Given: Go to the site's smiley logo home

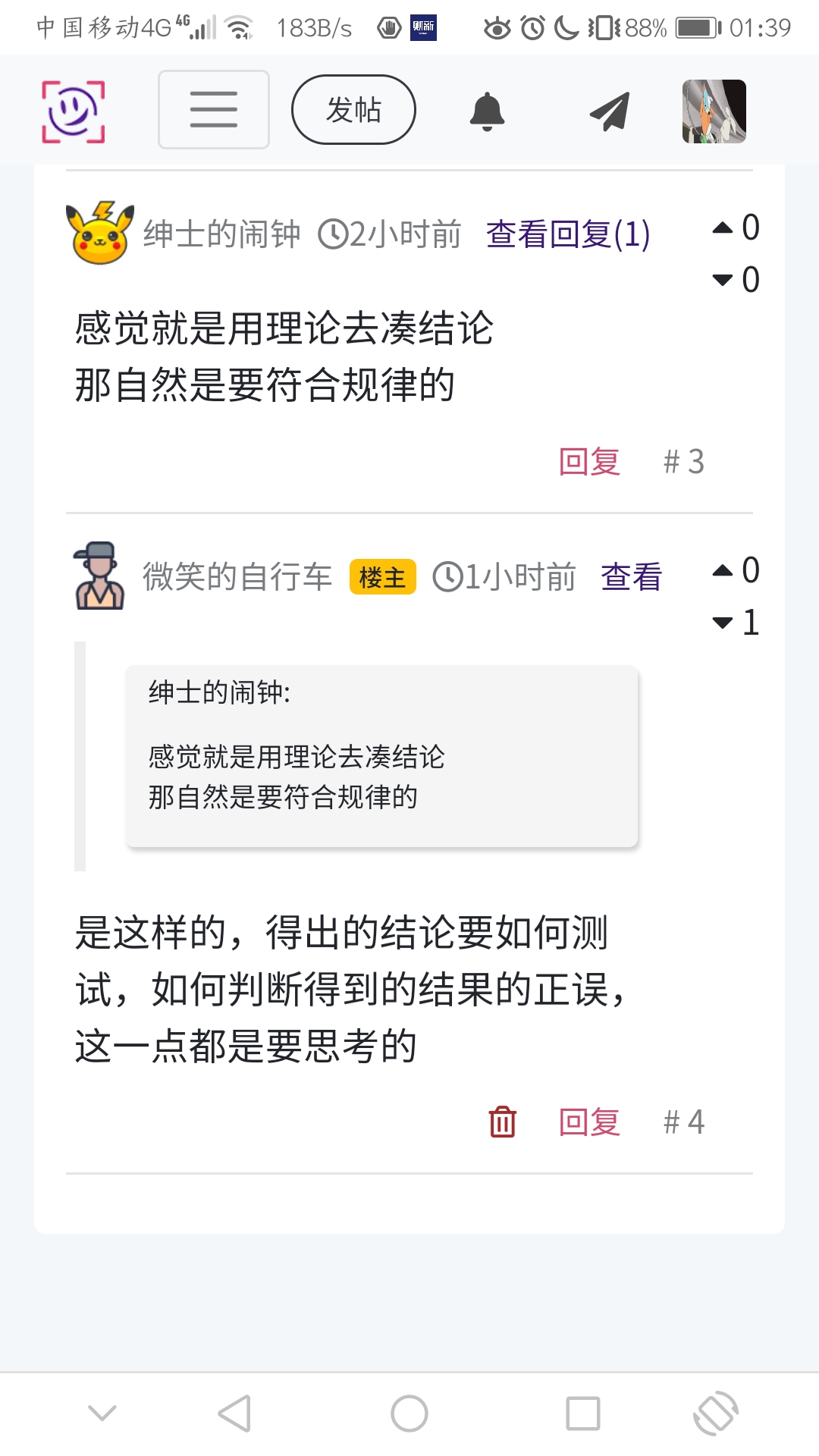Looking at the screenshot, I should pos(73,111).
